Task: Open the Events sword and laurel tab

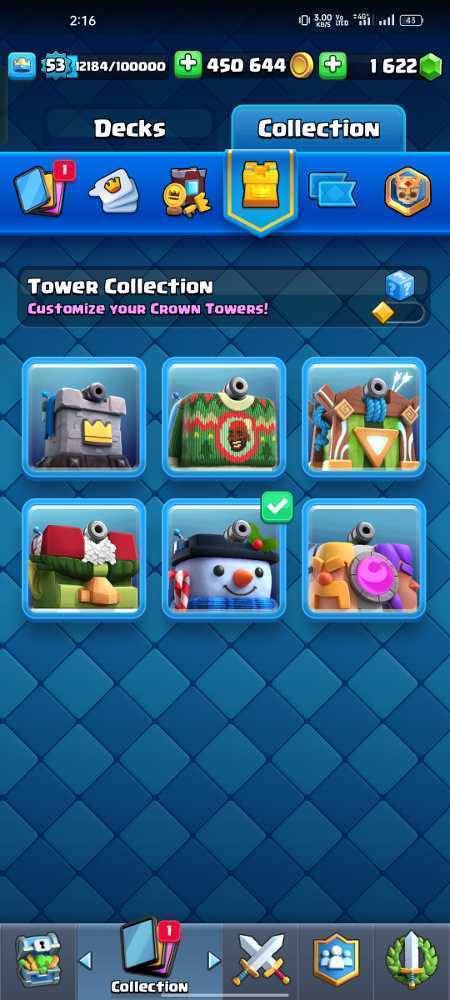Action: (412, 960)
